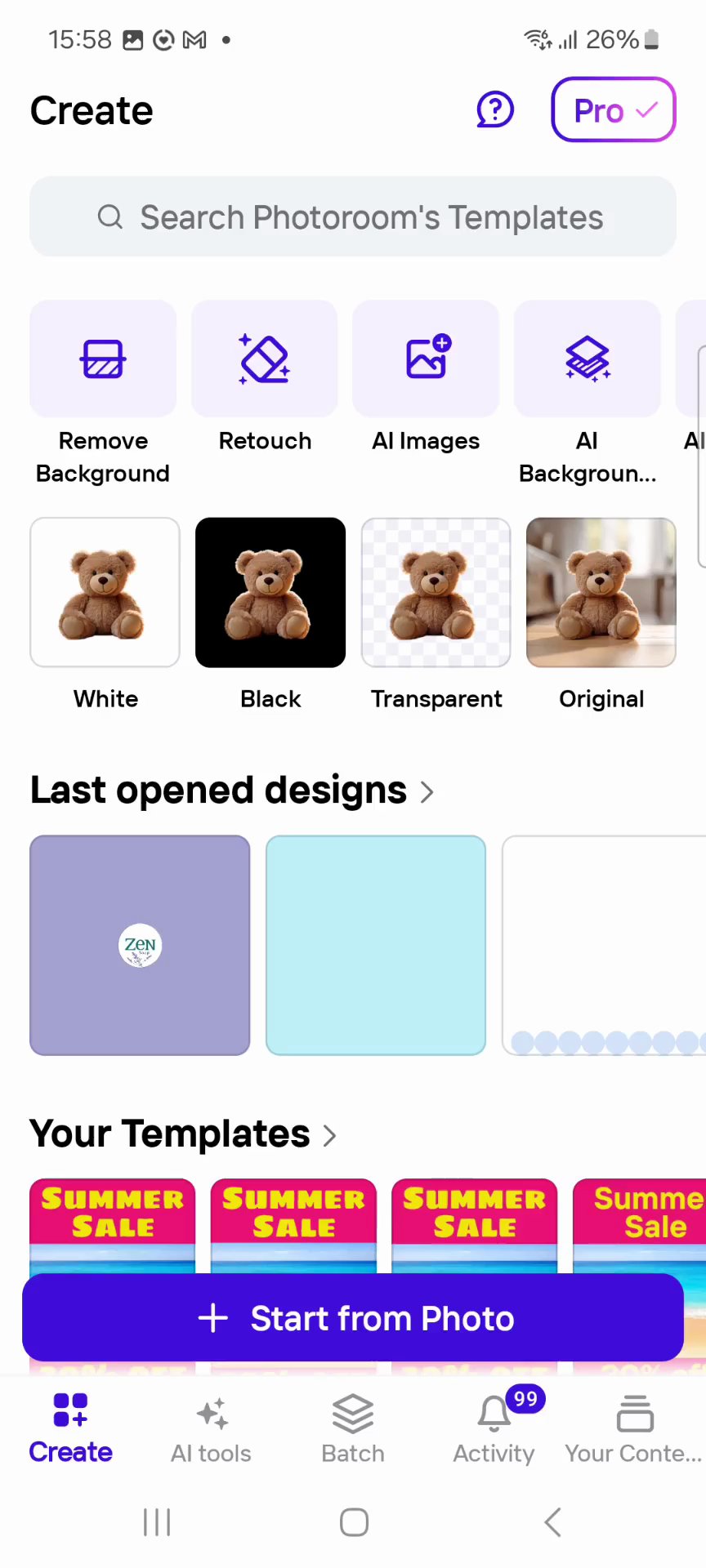Viewport: 706px width, 1568px height.
Task: Open the Remove Background tool
Action: click(103, 359)
